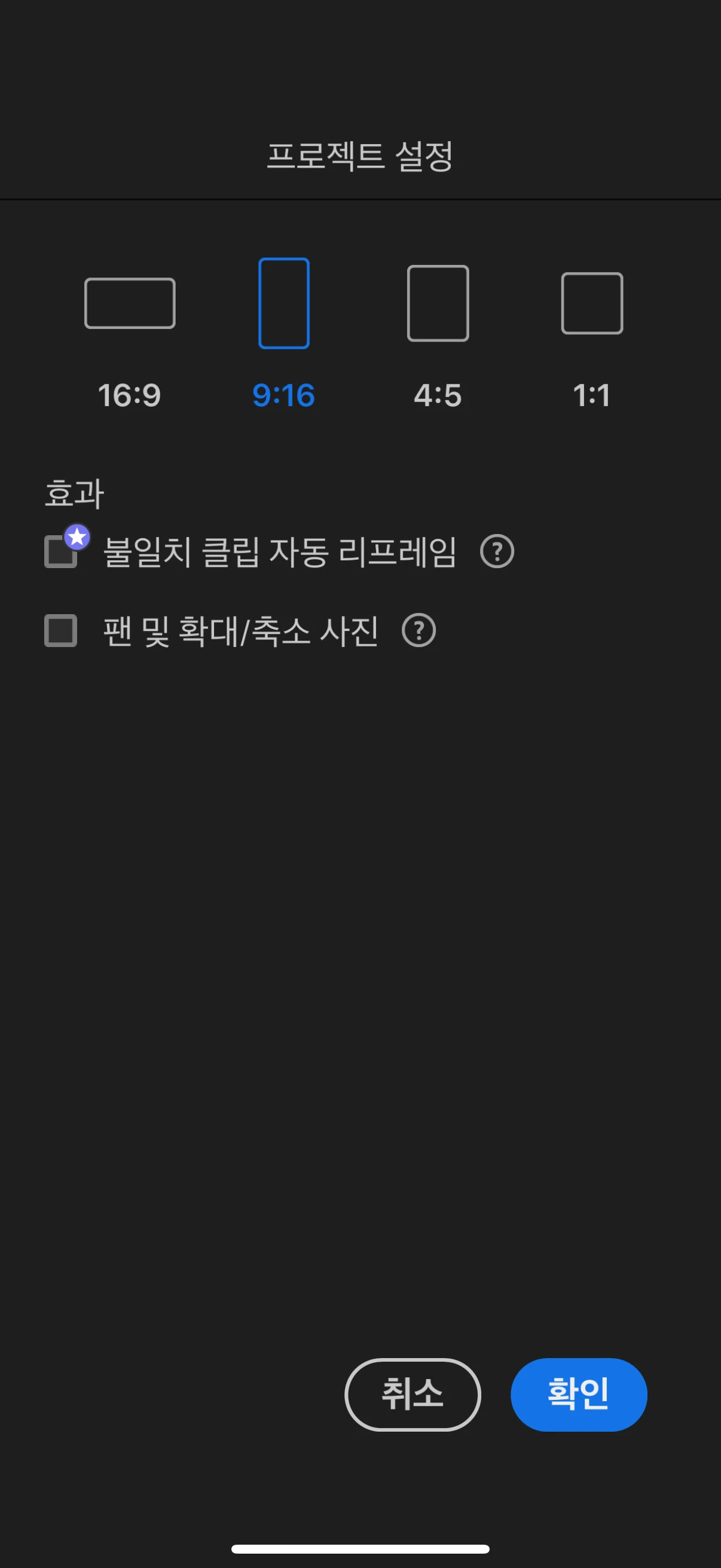721x1568 pixels.
Task: Enable 불일치 클립 자동 리프레임 checkbox
Action: 61,551
